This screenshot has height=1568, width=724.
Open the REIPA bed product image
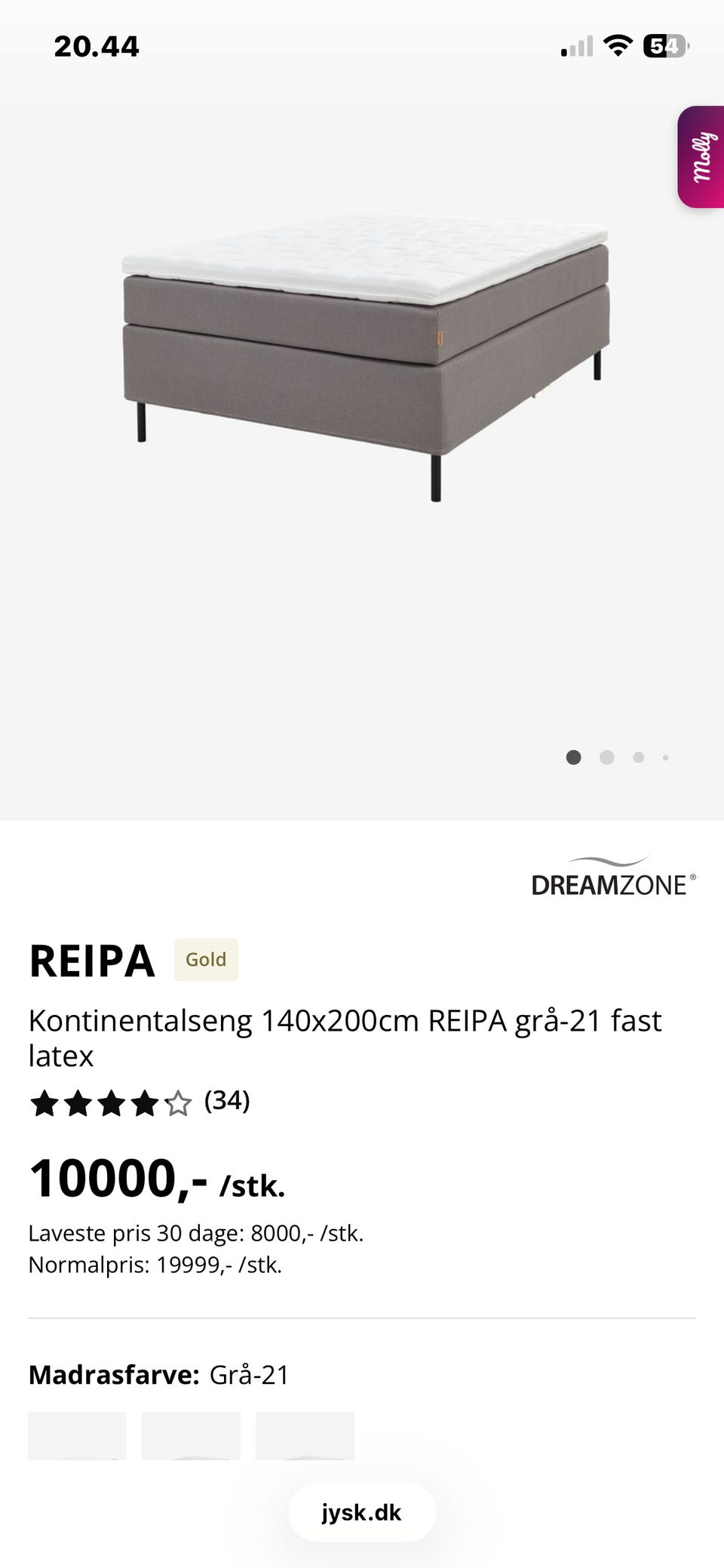tap(366, 355)
